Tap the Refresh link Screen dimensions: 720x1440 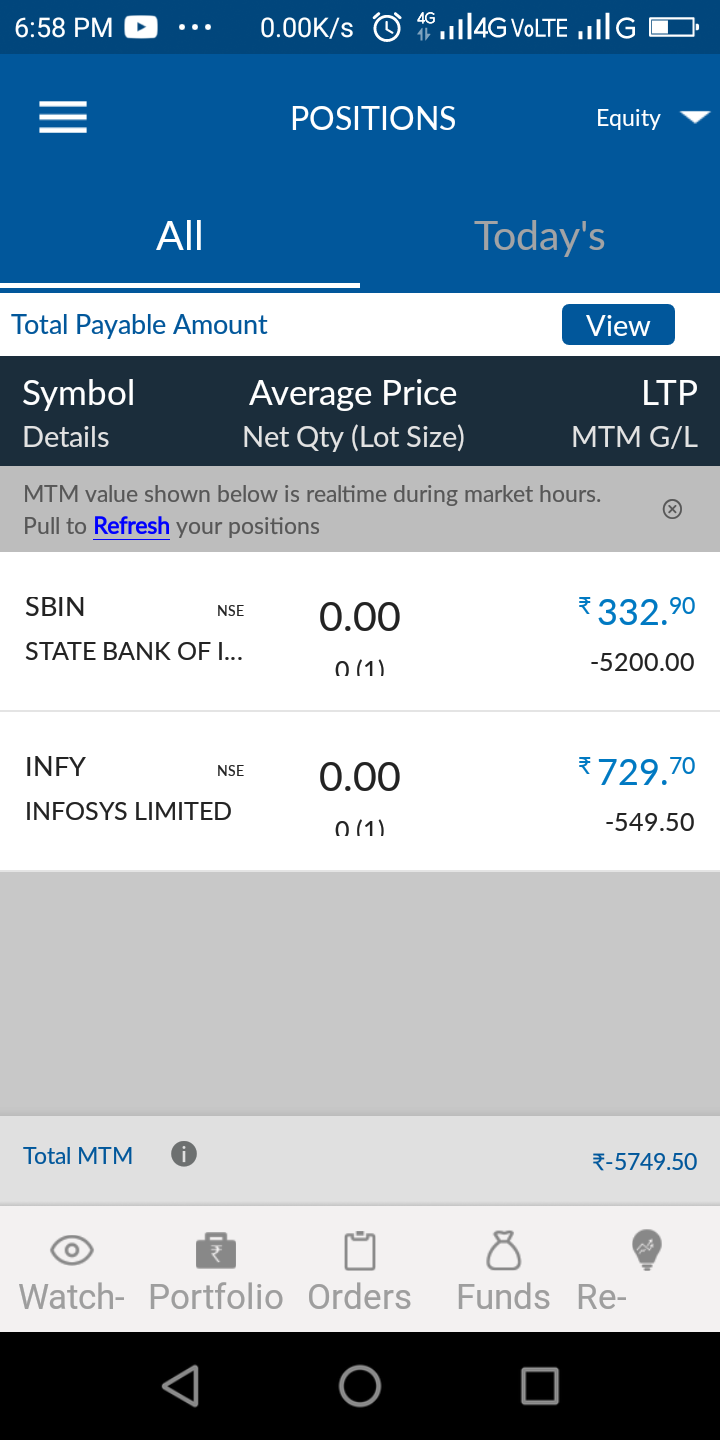tap(131, 526)
